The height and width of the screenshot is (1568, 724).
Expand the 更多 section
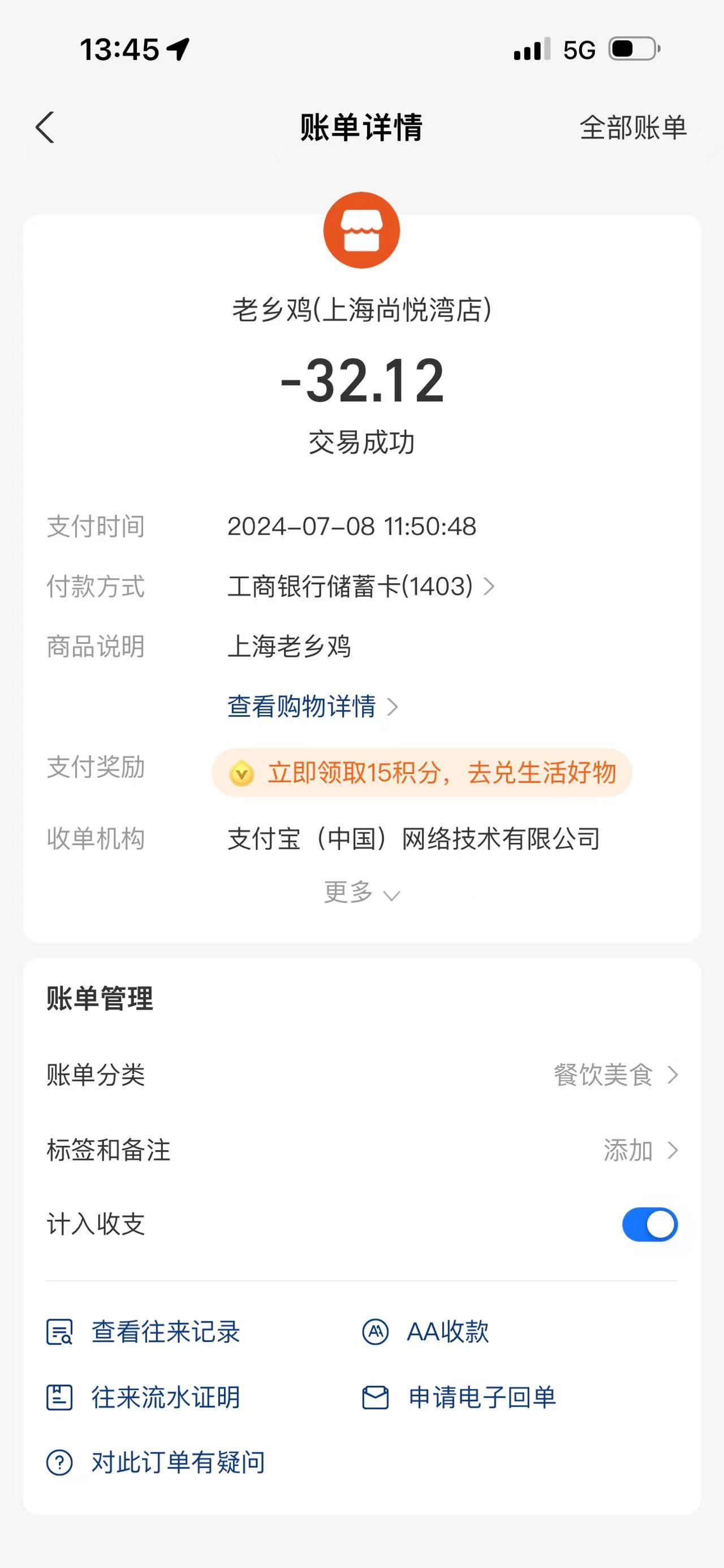tap(361, 893)
